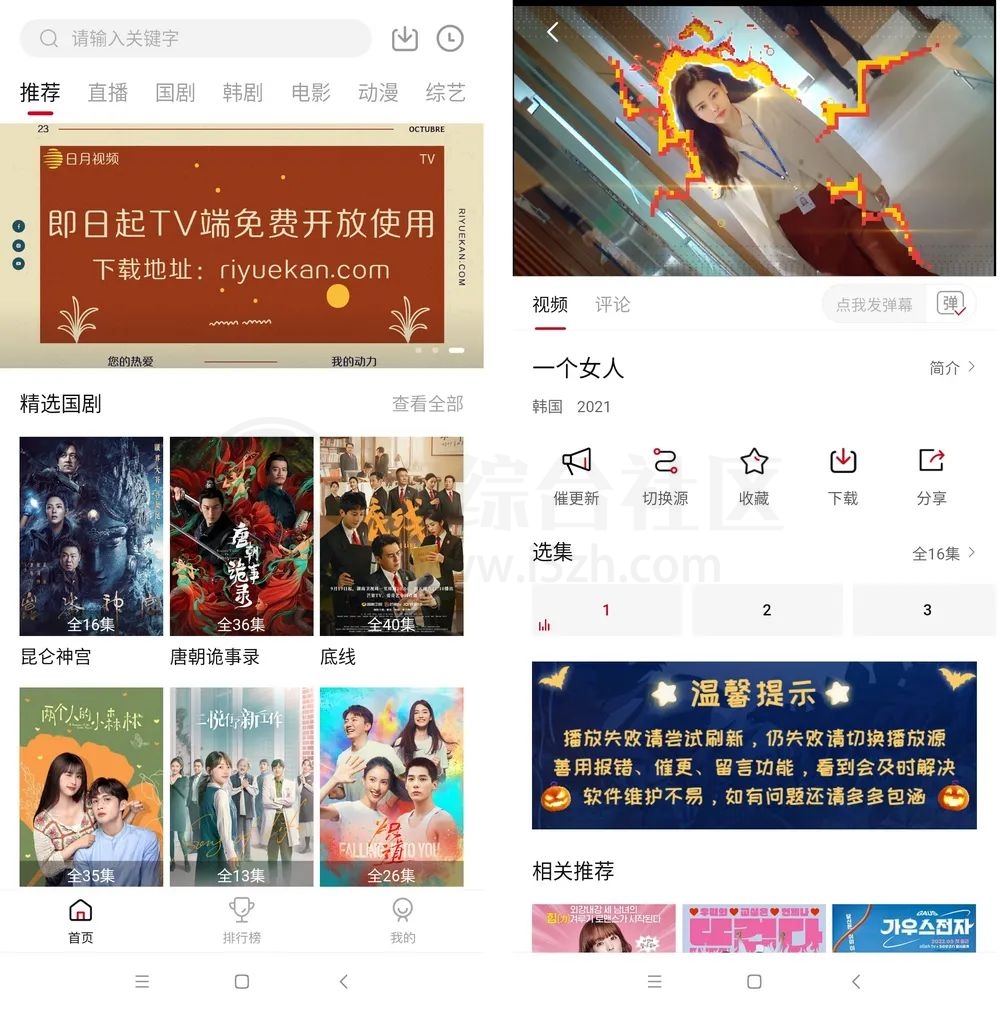
Task: View all via 查看全部
Action: click(x=427, y=404)
